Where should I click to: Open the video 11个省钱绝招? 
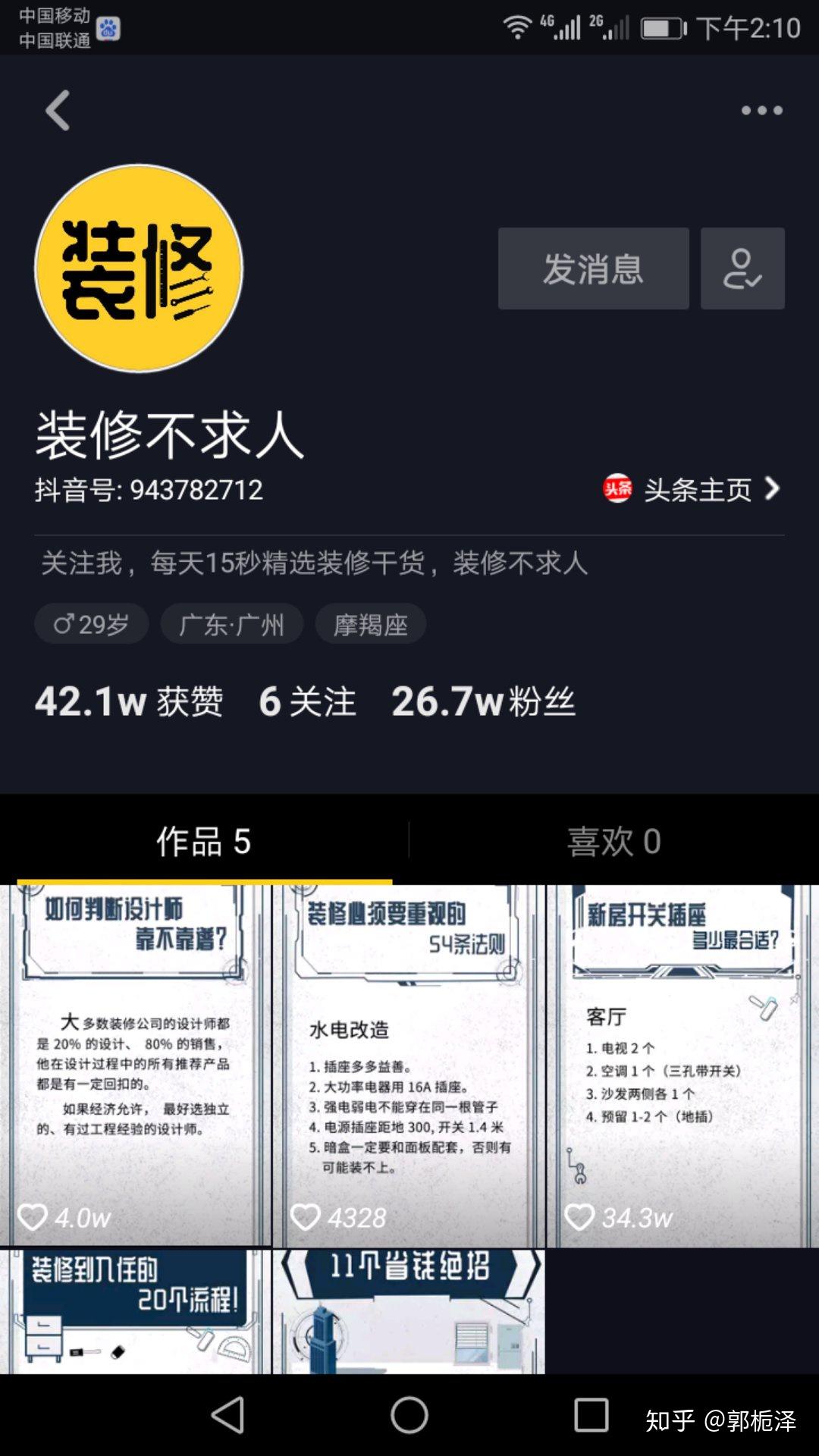click(x=409, y=1311)
